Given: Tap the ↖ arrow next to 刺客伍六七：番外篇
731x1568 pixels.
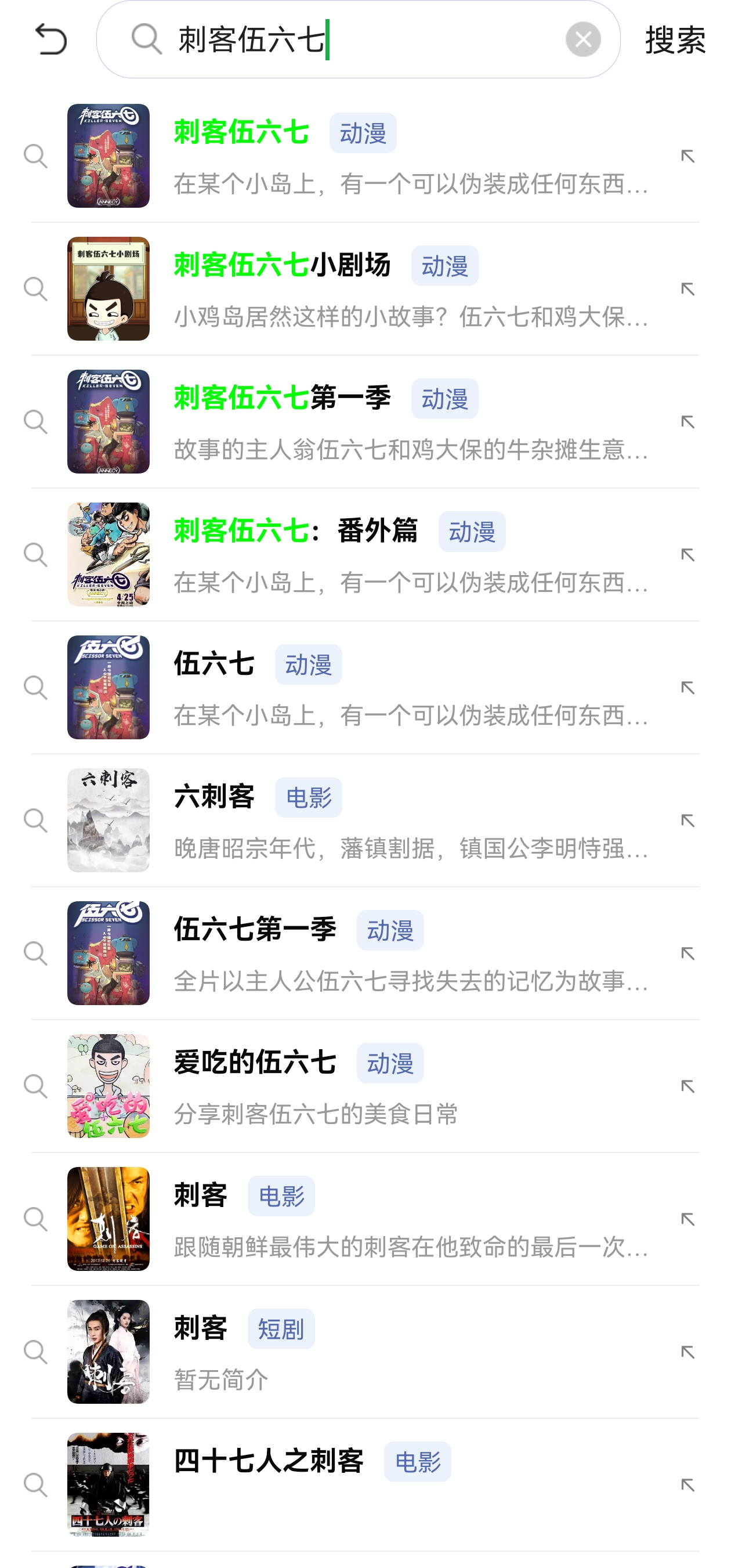Looking at the screenshot, I should click(x=689, y=554).
